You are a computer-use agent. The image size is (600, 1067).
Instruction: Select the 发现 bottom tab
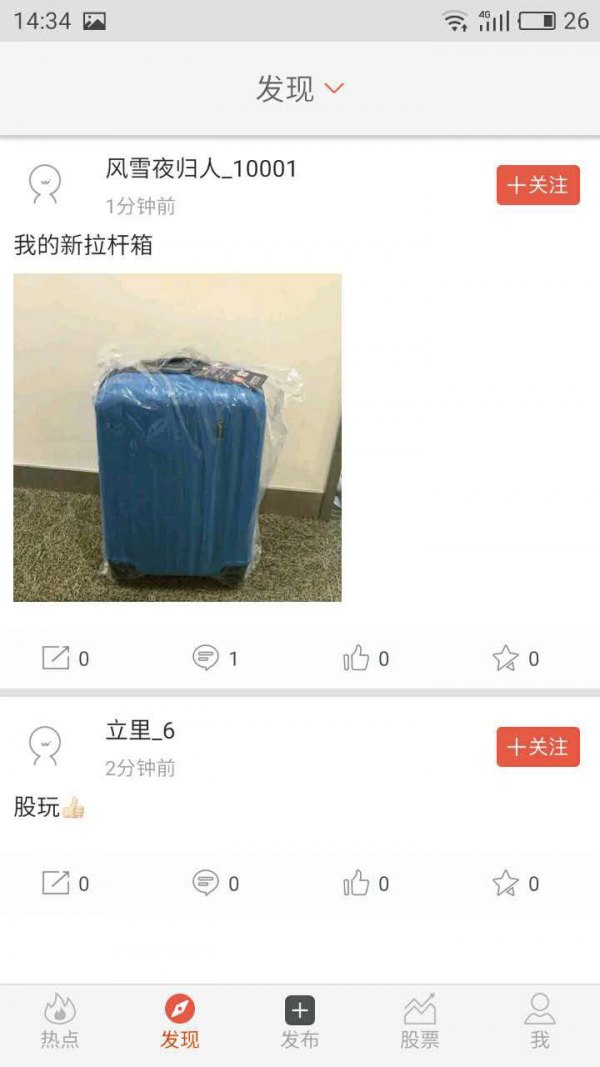[x=180, y=1022]
